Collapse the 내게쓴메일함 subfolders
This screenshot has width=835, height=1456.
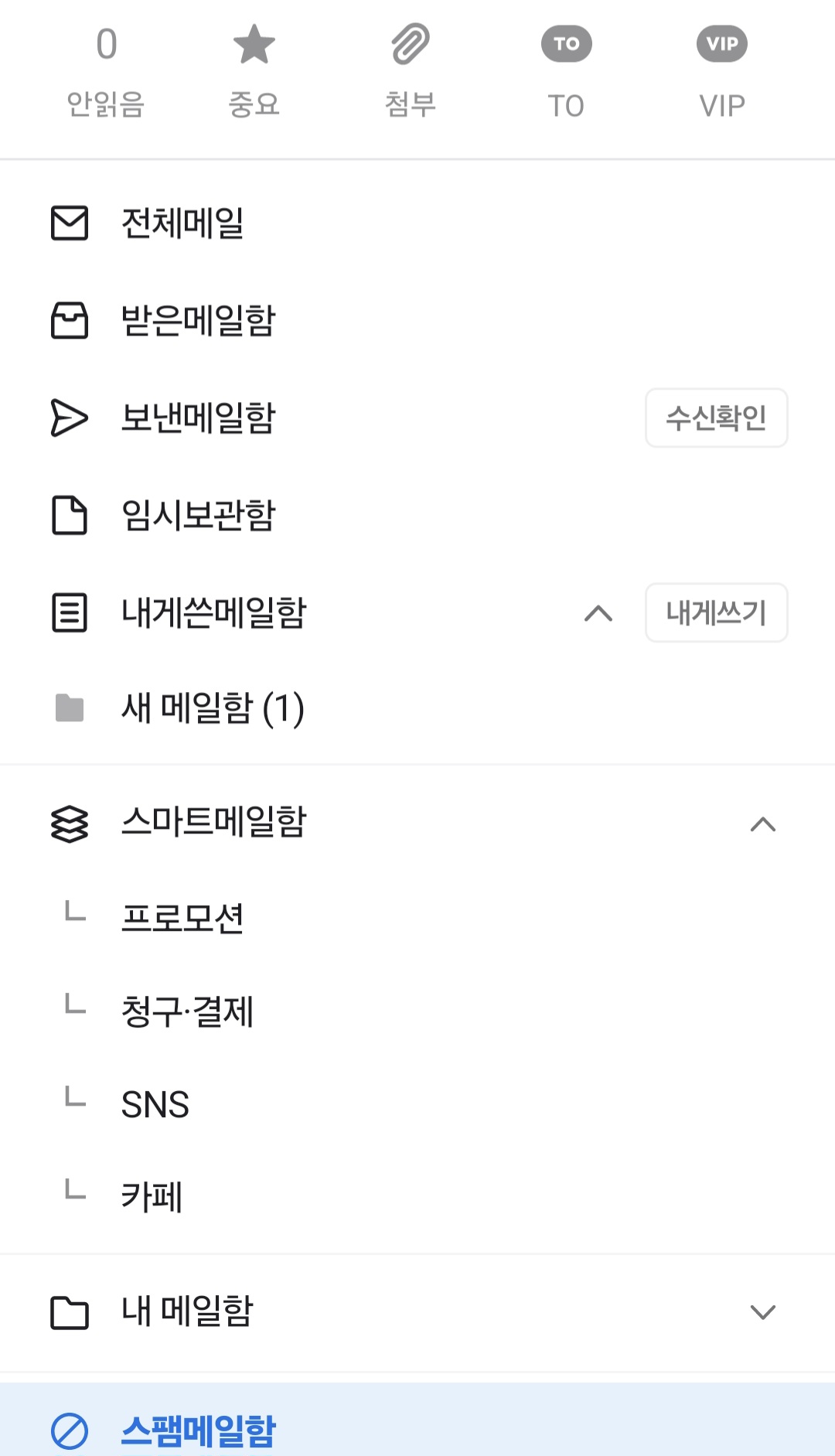pos(598,614)
